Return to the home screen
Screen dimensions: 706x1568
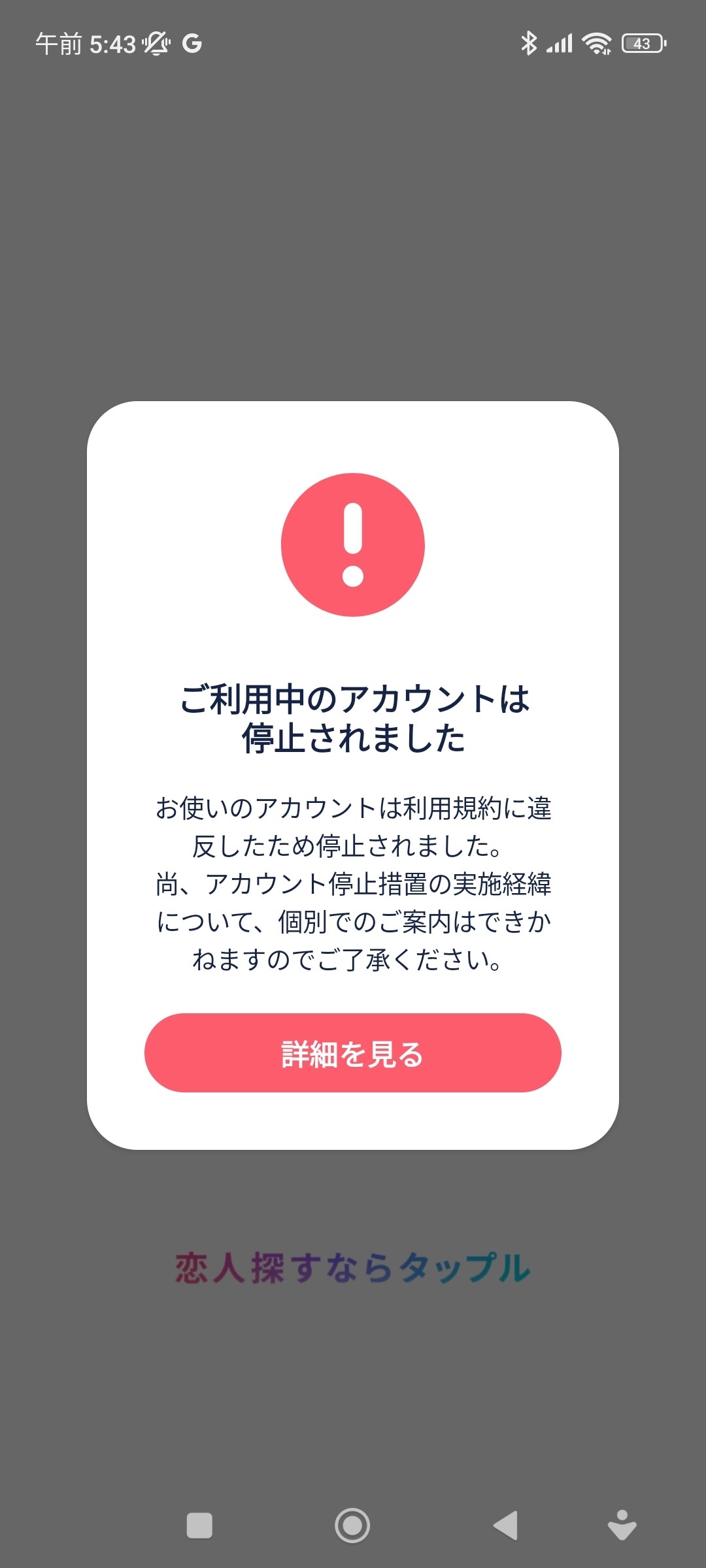coord(352,1526)
